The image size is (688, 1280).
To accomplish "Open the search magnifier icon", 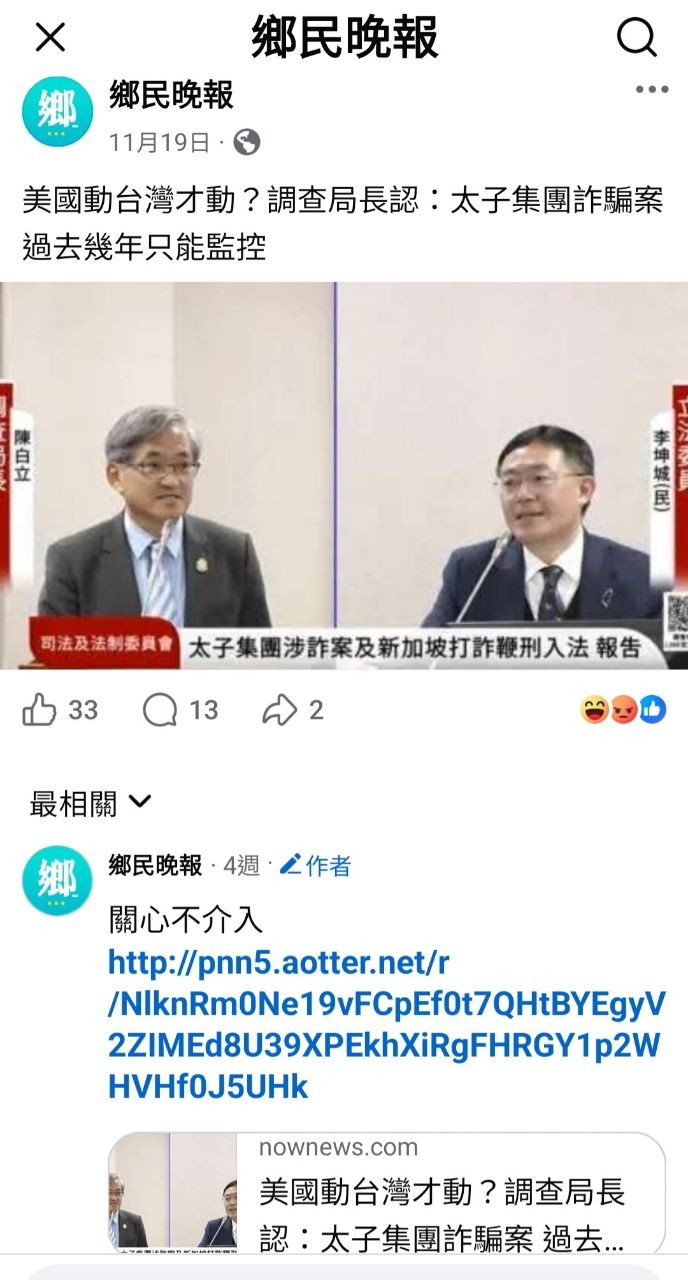I will click(x=636, y=38).
